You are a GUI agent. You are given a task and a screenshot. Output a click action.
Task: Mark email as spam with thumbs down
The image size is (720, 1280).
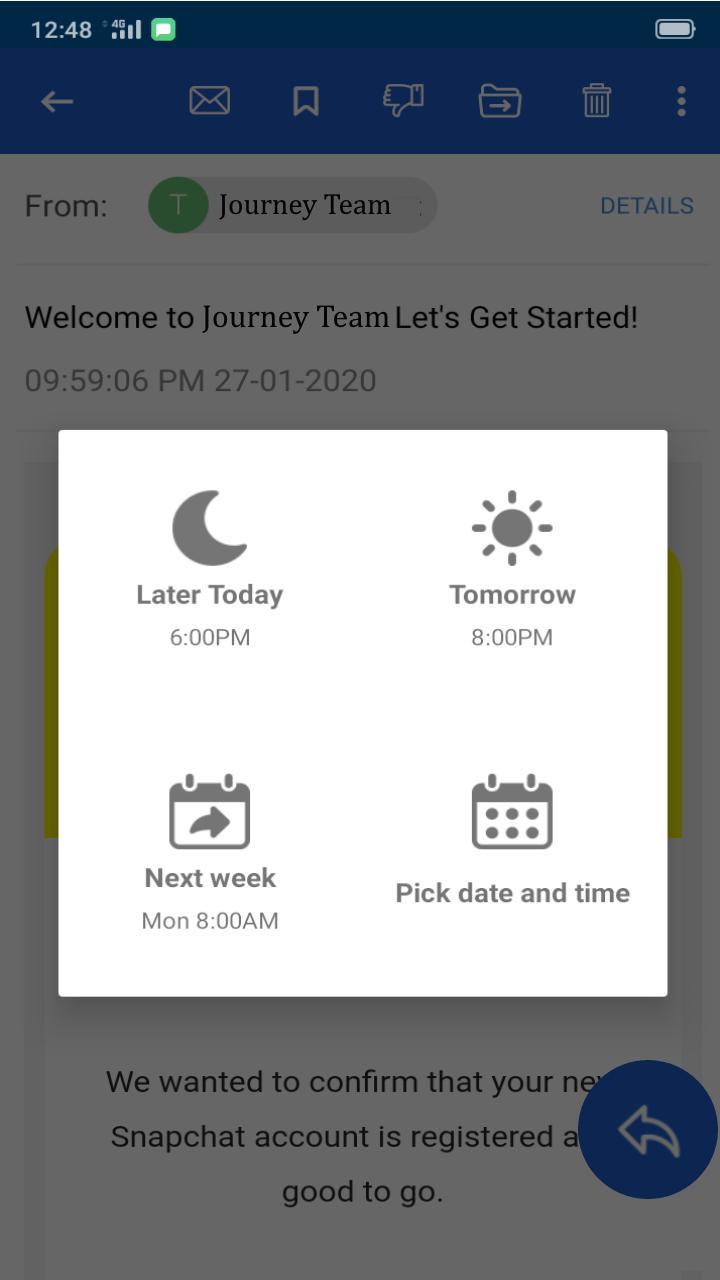(402, 101)
